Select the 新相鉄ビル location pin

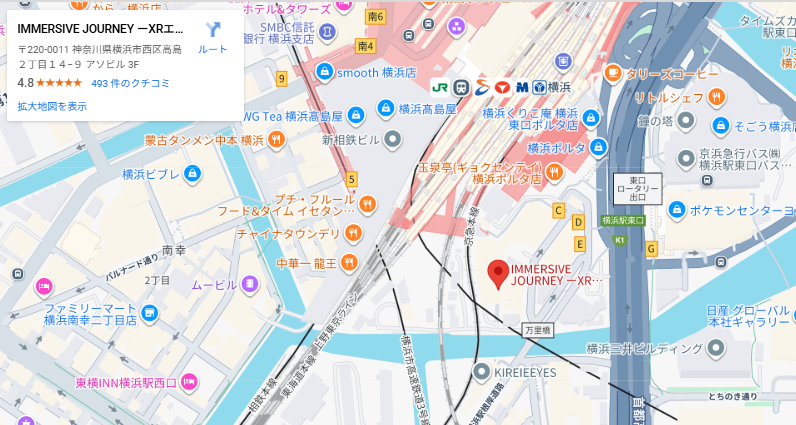(393, 140)
